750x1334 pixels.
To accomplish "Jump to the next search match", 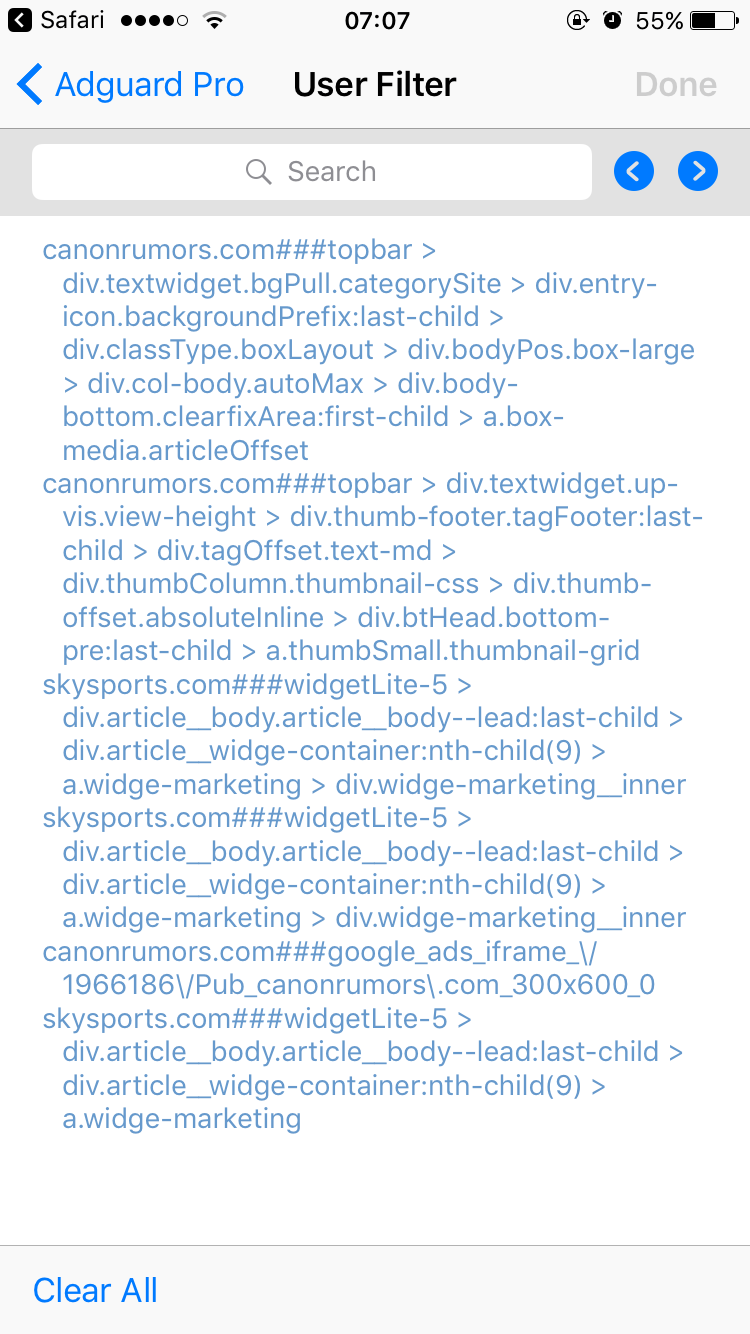I will pyautogui.click(x=698, y=172).
